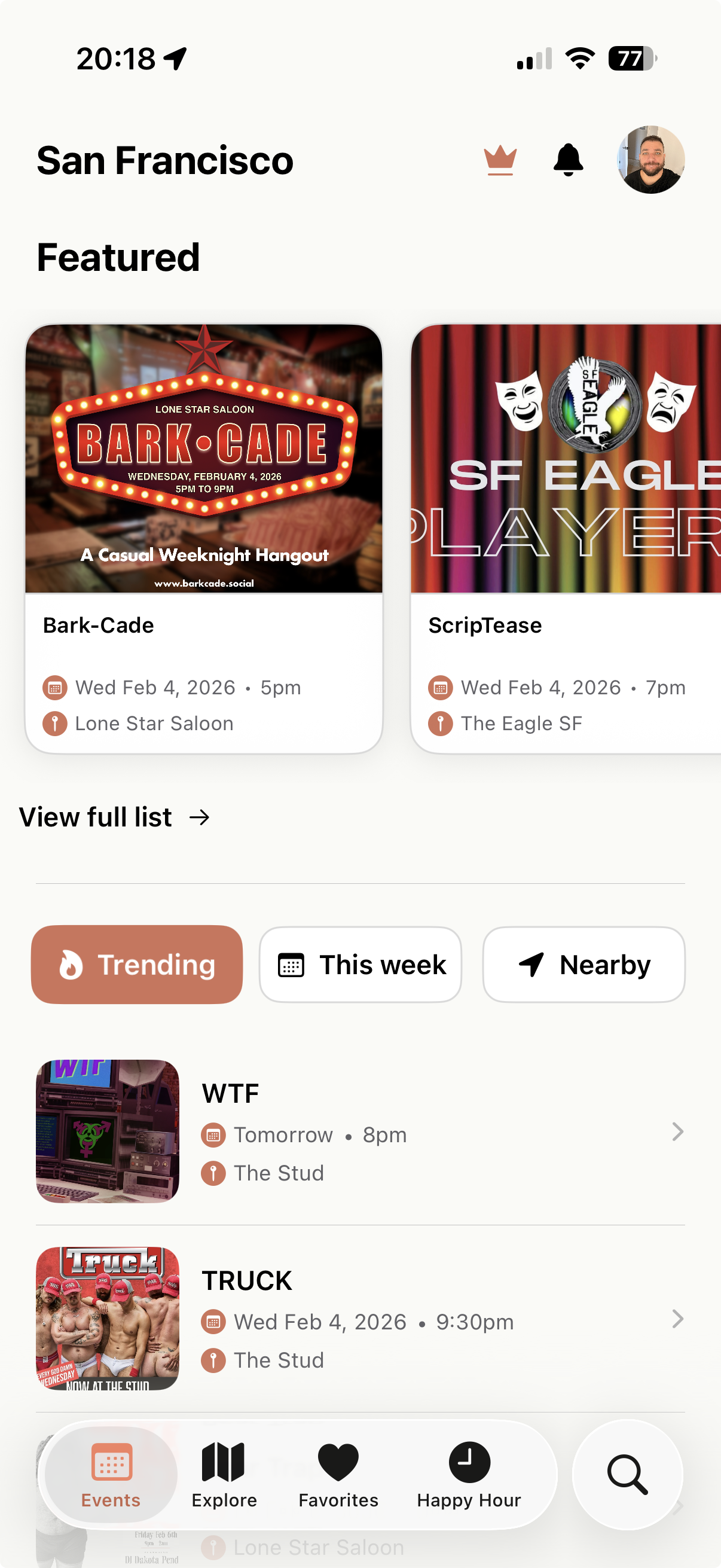Disable the Trending filter
This screenshot has width=721, height=1568.
pos(136,964)
